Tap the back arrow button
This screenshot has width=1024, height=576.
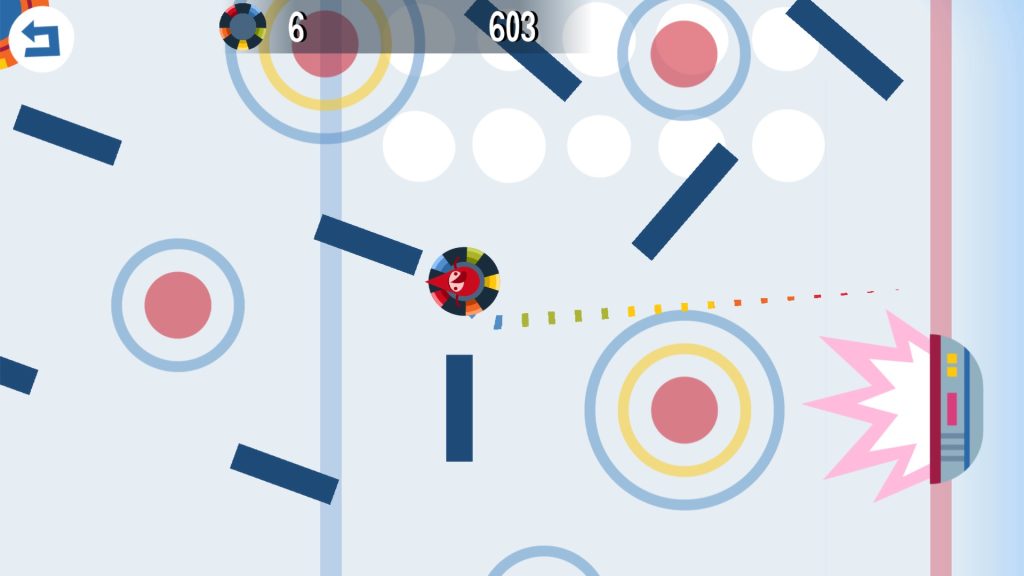tap(41, 39)
